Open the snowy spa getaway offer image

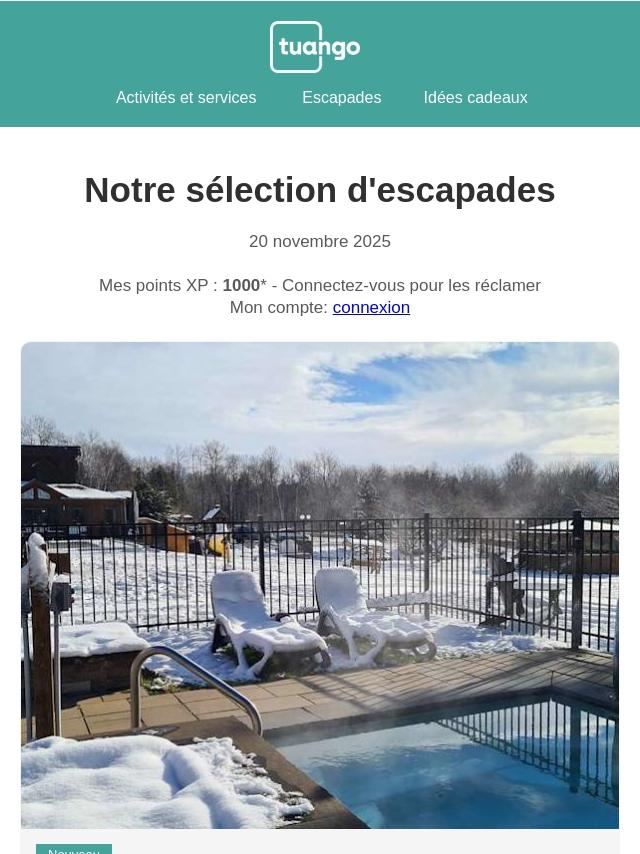(320, 585)
